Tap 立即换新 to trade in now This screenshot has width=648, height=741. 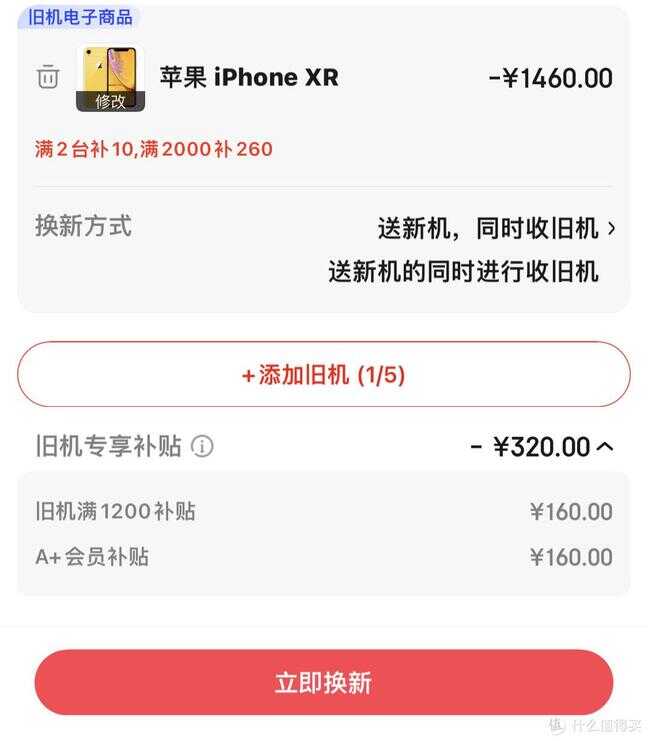click(323, 683)
